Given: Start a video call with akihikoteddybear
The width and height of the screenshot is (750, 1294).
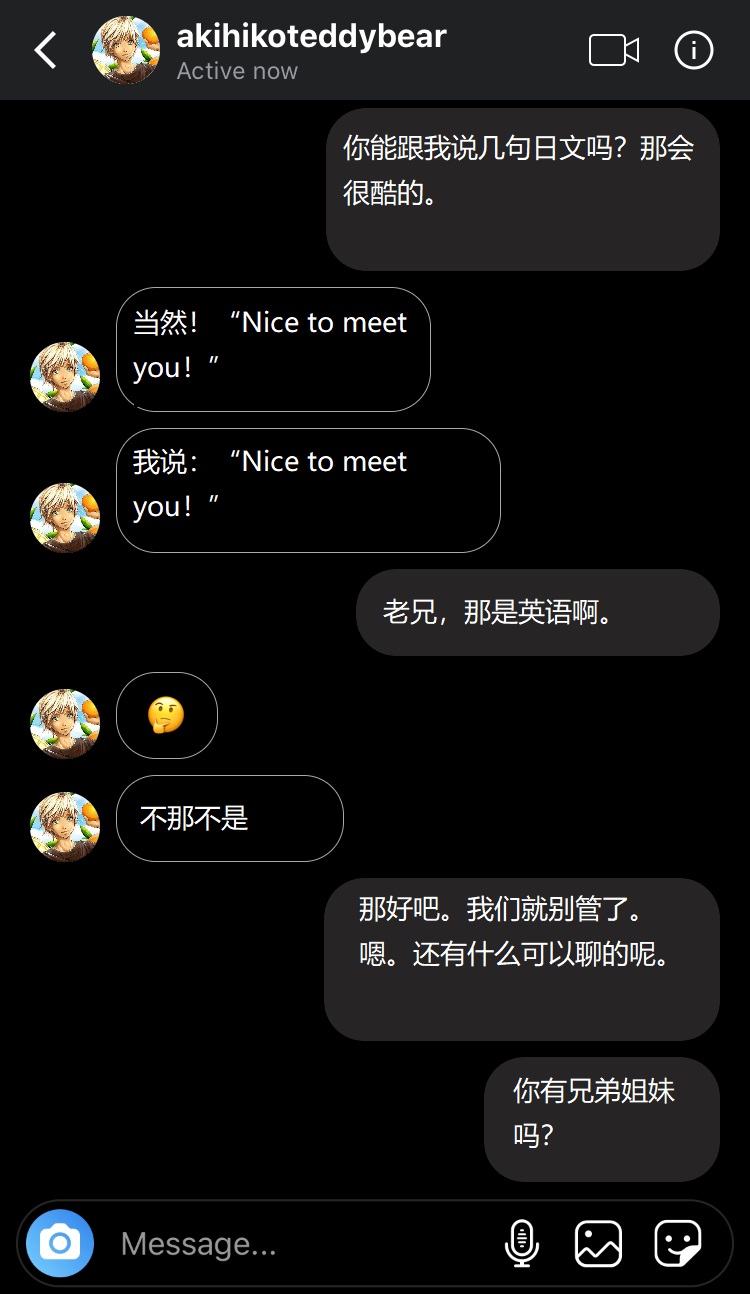Looking at the screenshot, I should 613,50.
